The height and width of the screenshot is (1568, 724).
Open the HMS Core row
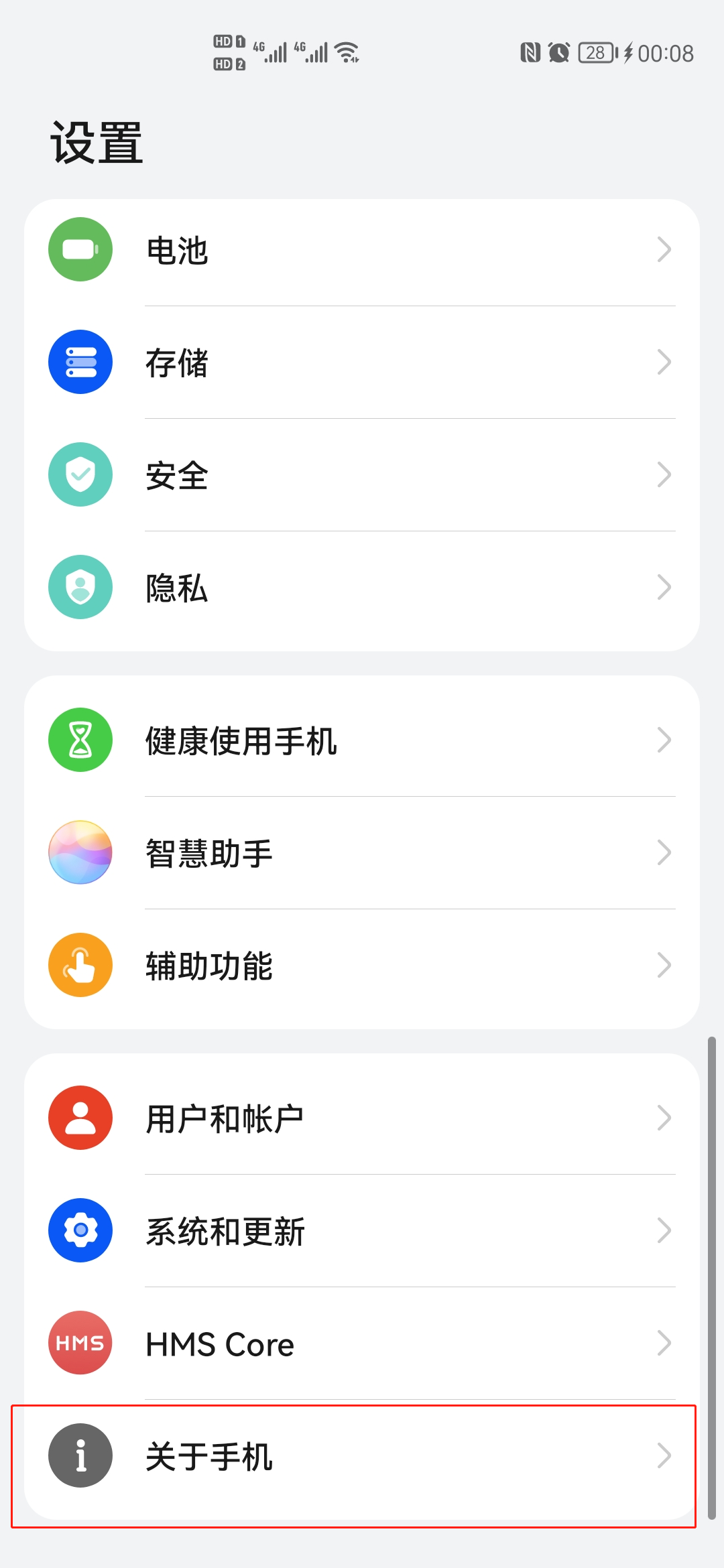pyautogui.click(x=362, y=1344)
